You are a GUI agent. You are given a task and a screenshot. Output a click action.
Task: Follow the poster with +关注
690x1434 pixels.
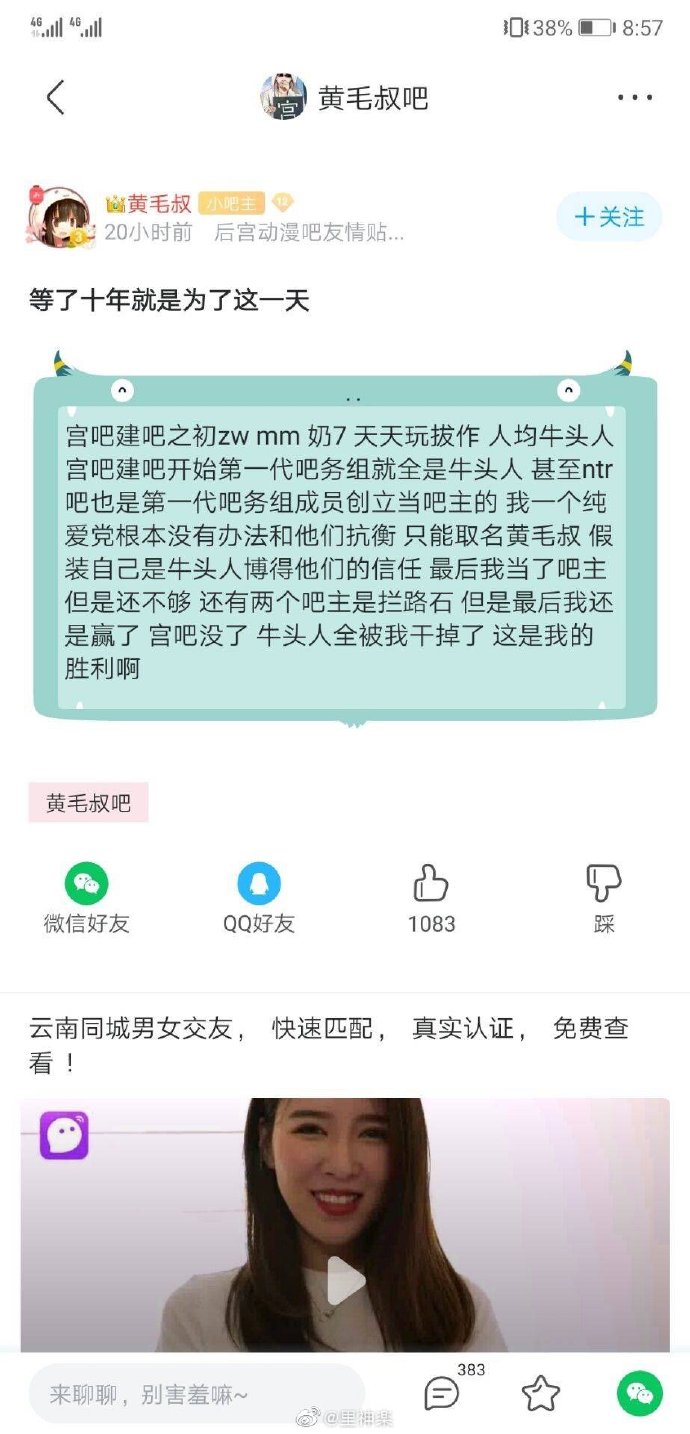coord(609,217)
